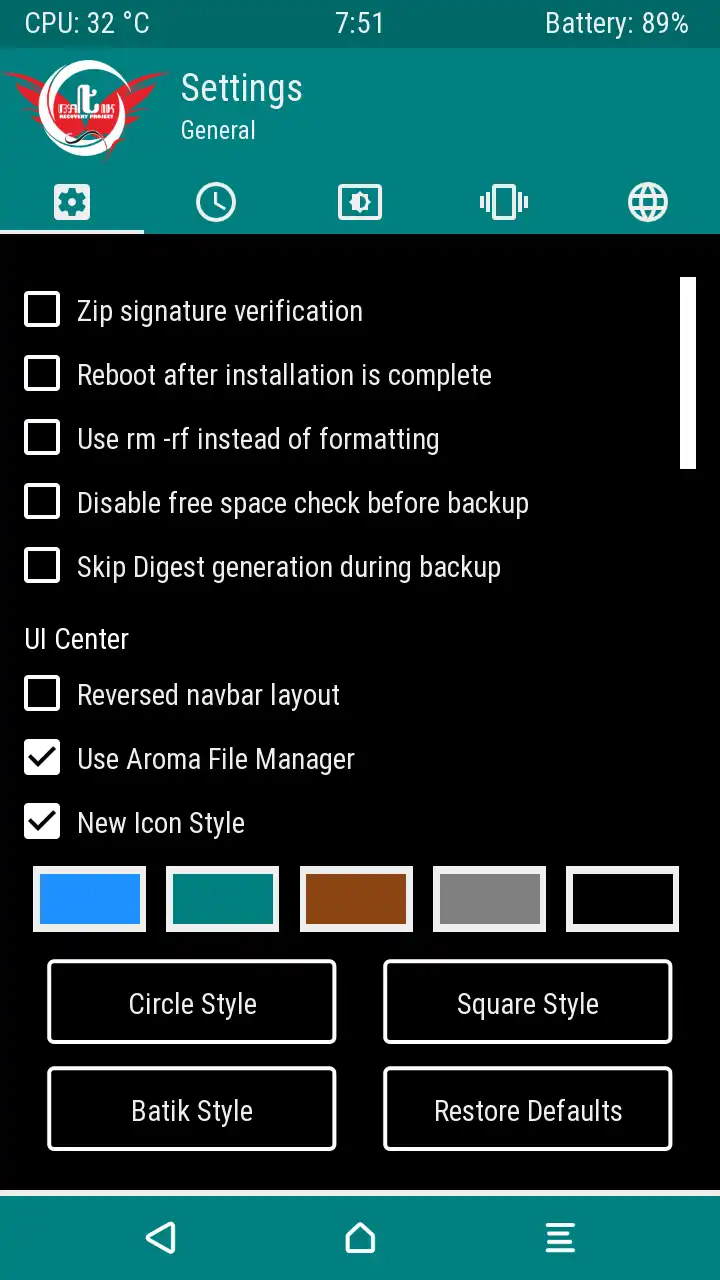Enable Reversed navbar layout
Viewport: 720px width, 1280px height.
[x=41, y=694]
